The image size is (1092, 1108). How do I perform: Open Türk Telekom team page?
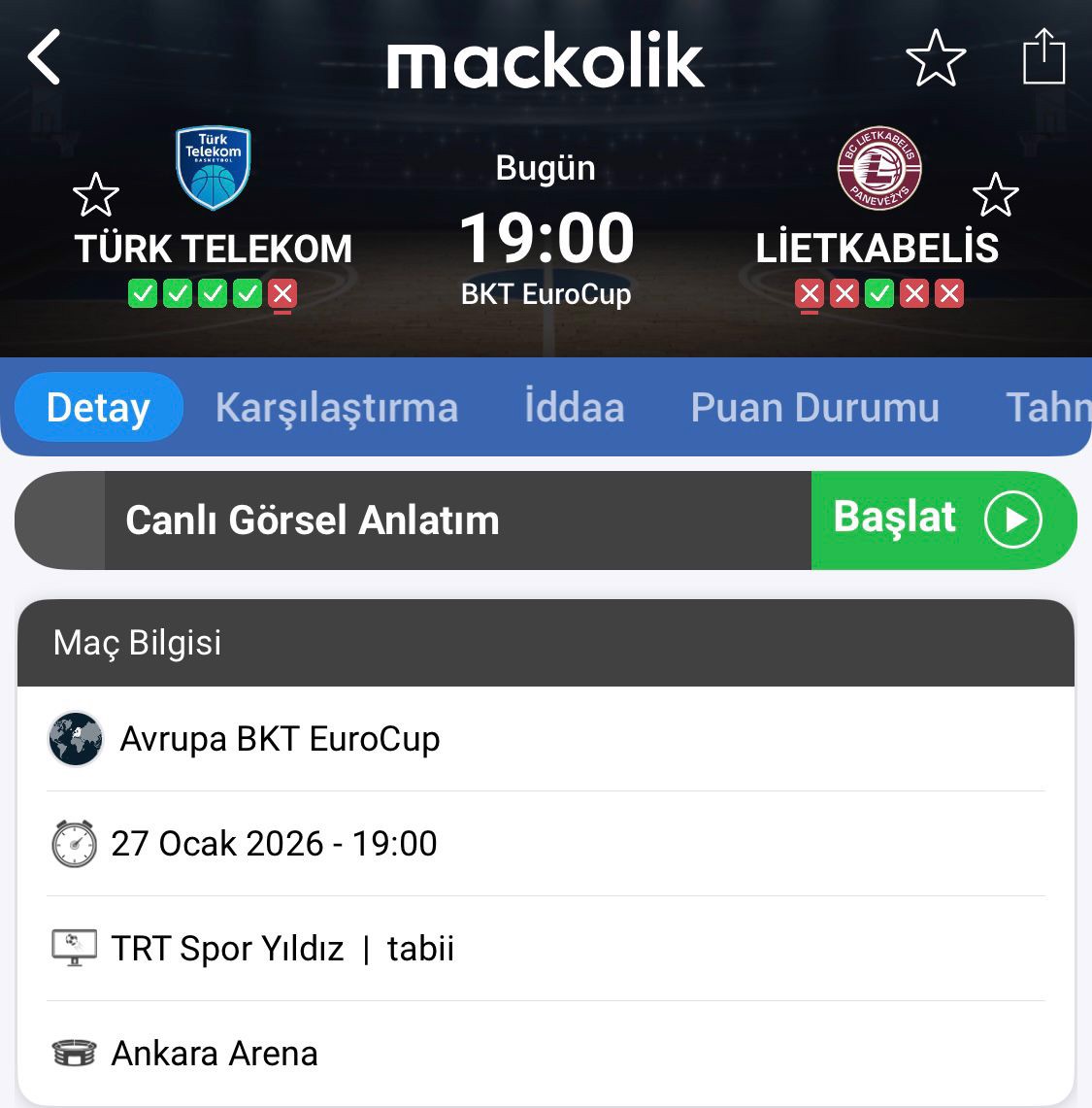click(x=214, y=170)
